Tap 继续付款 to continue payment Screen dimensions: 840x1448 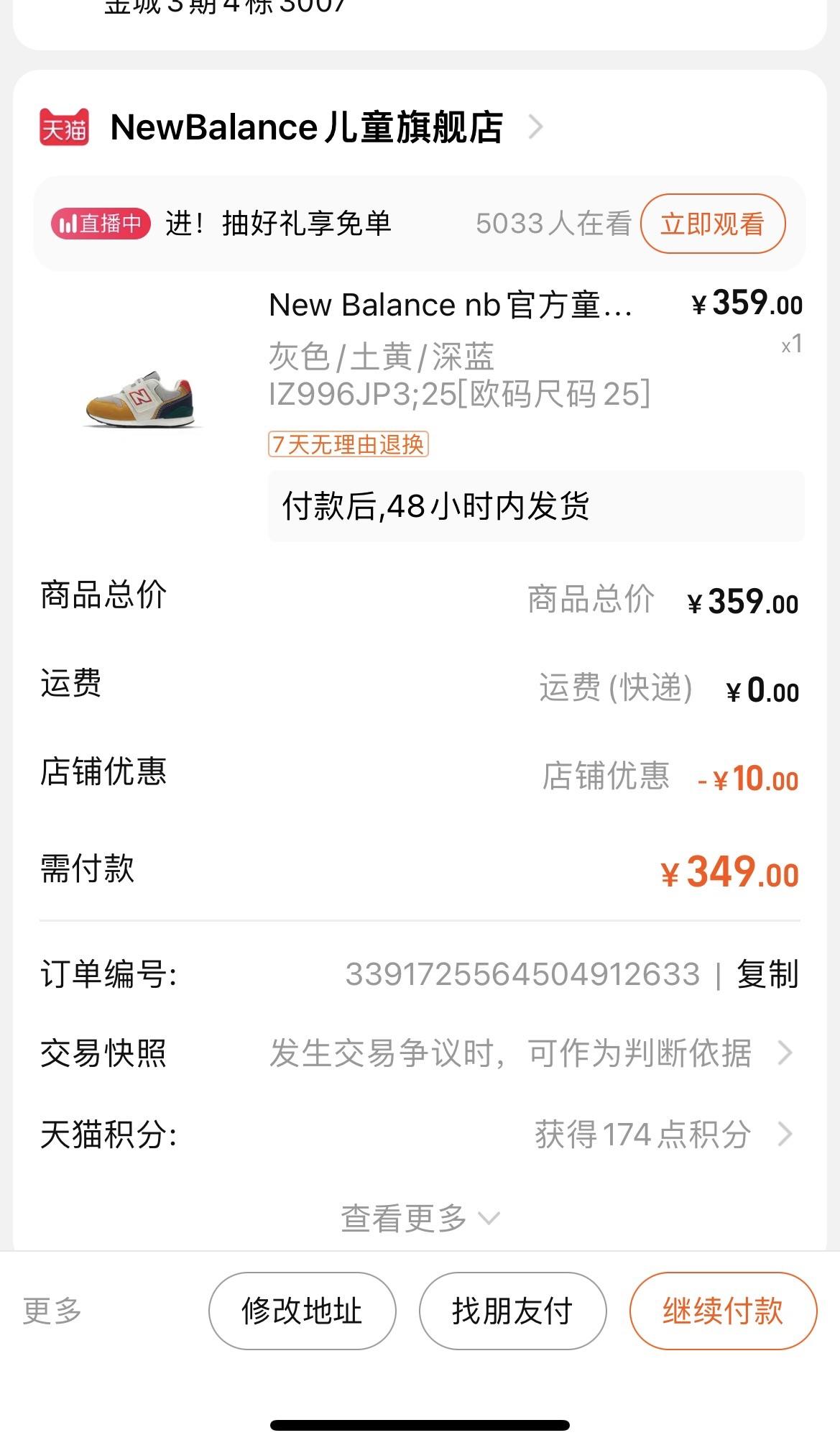pos(723,1311)
